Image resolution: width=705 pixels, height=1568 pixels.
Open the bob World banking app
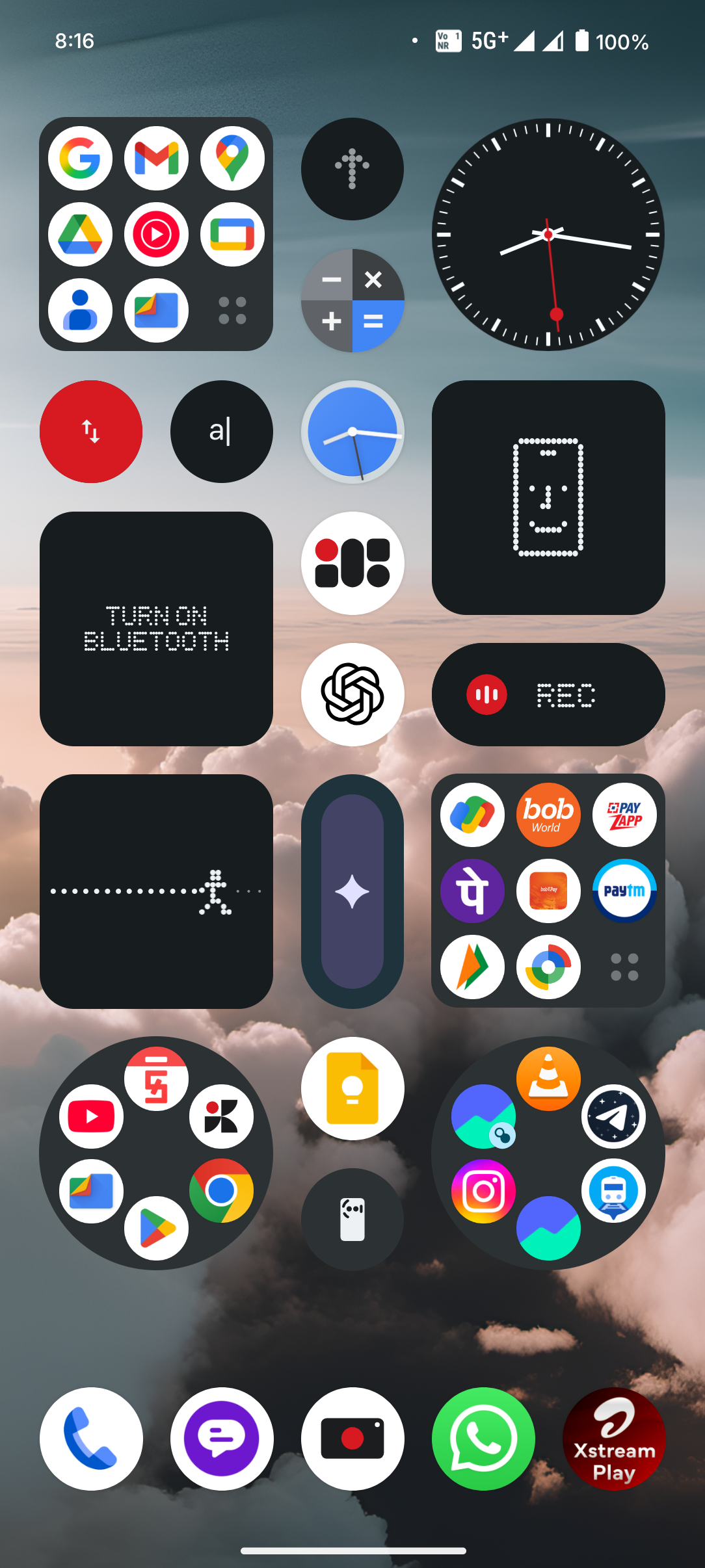548,815
